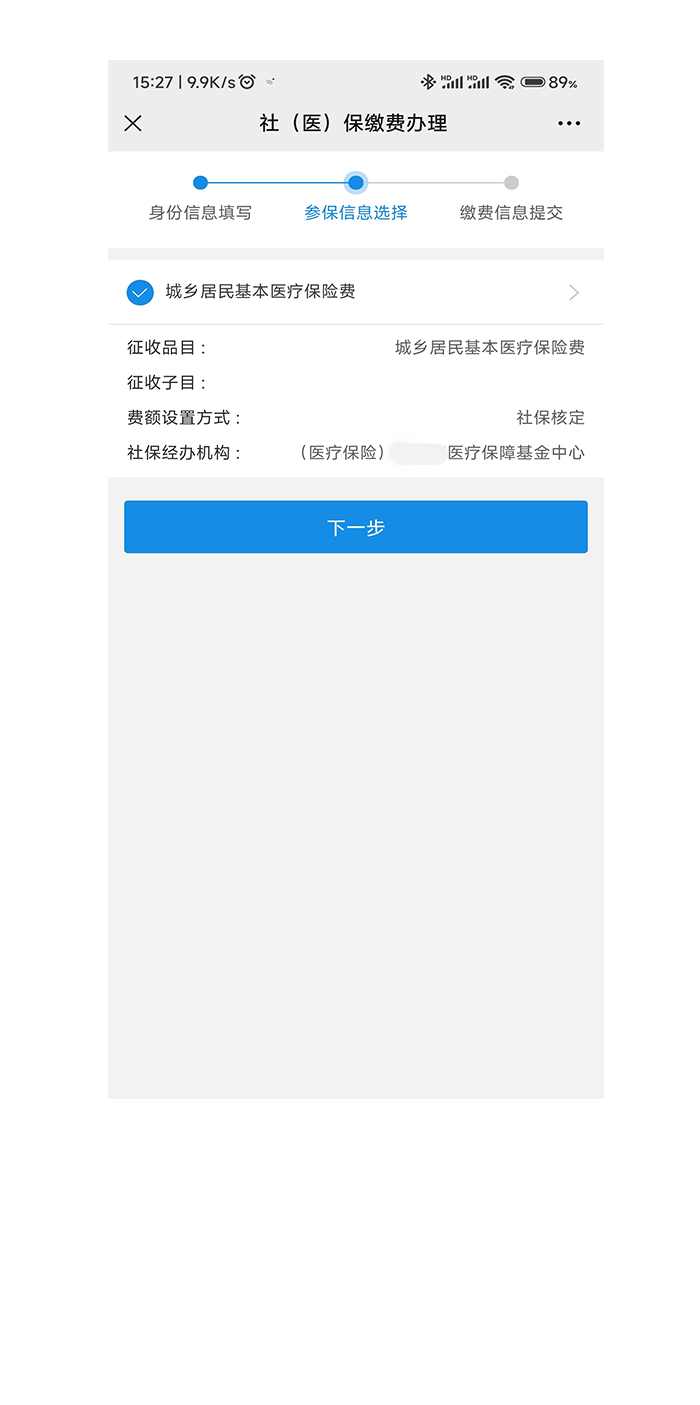This screenshot has width=700, height=1405.
Task: Open the three-dot overflow menu
Action: 569,123
